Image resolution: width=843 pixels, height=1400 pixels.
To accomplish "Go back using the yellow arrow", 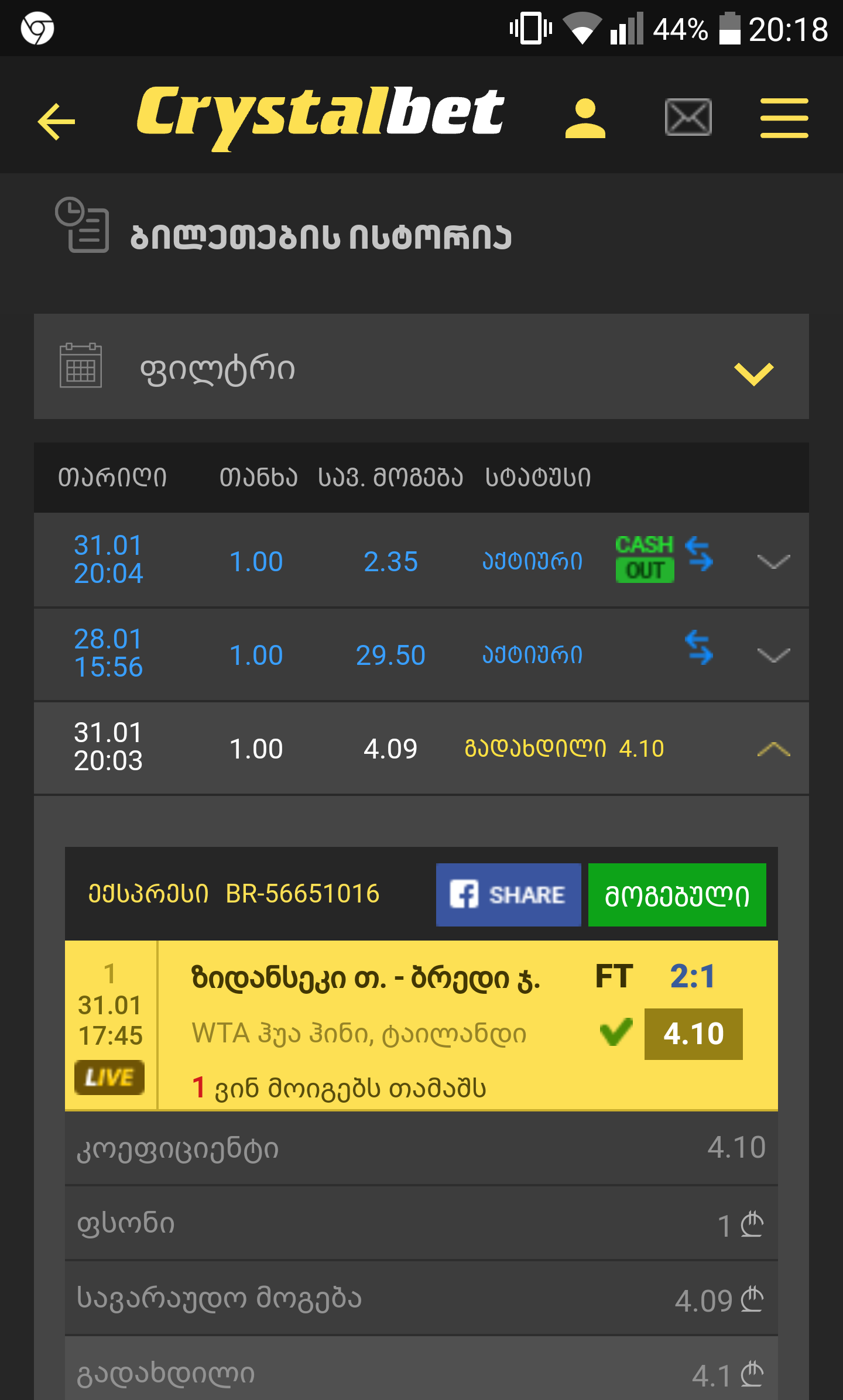I will 56,121.
